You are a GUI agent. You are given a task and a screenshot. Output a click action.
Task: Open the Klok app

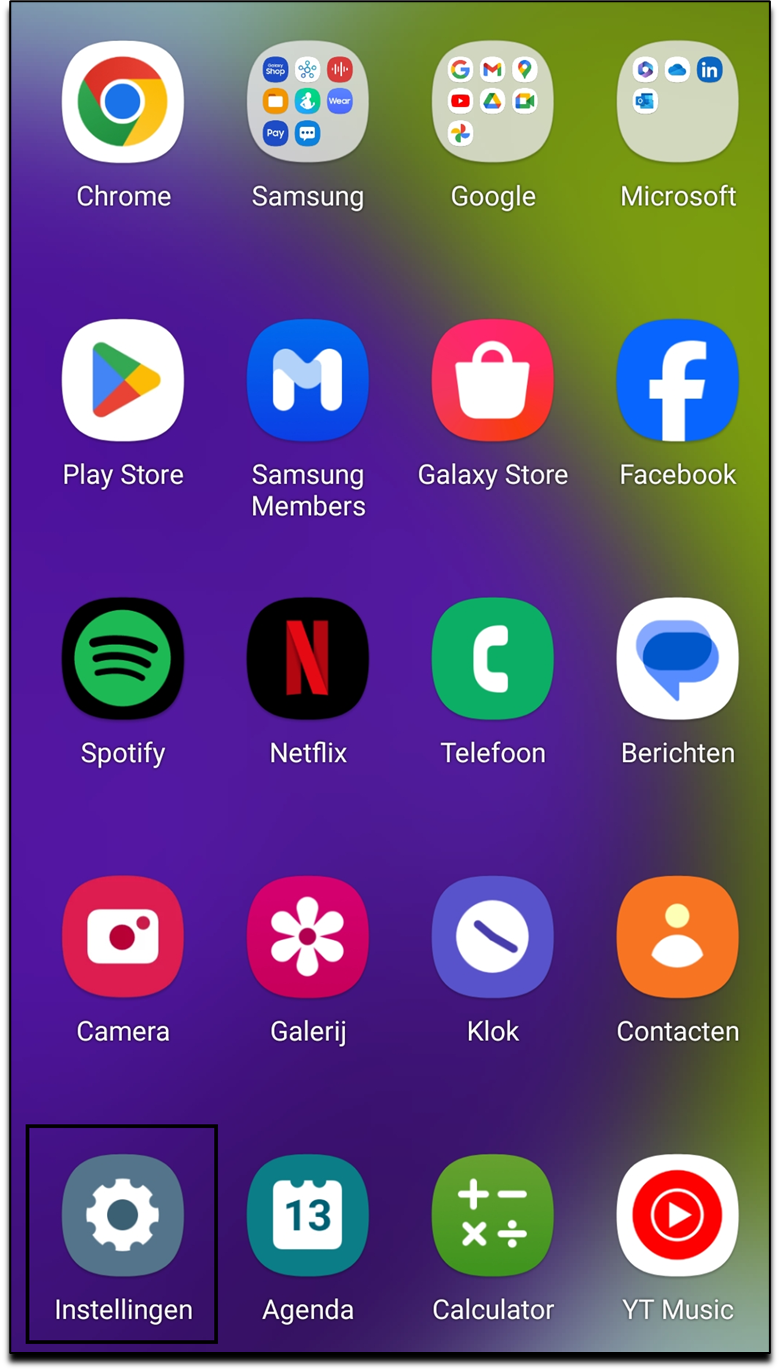point(493,937)
